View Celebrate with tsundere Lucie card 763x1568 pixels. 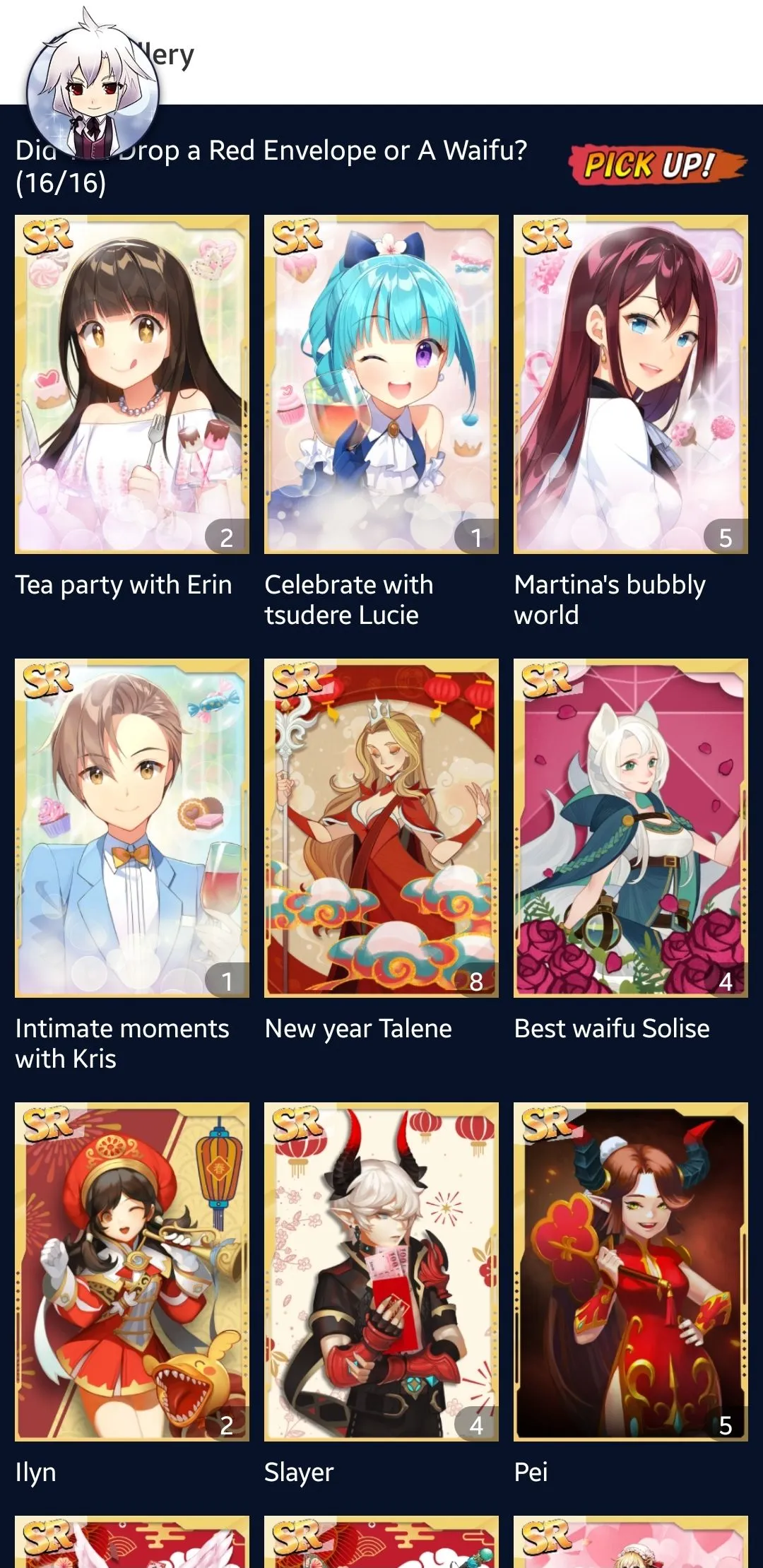point(381,384)
